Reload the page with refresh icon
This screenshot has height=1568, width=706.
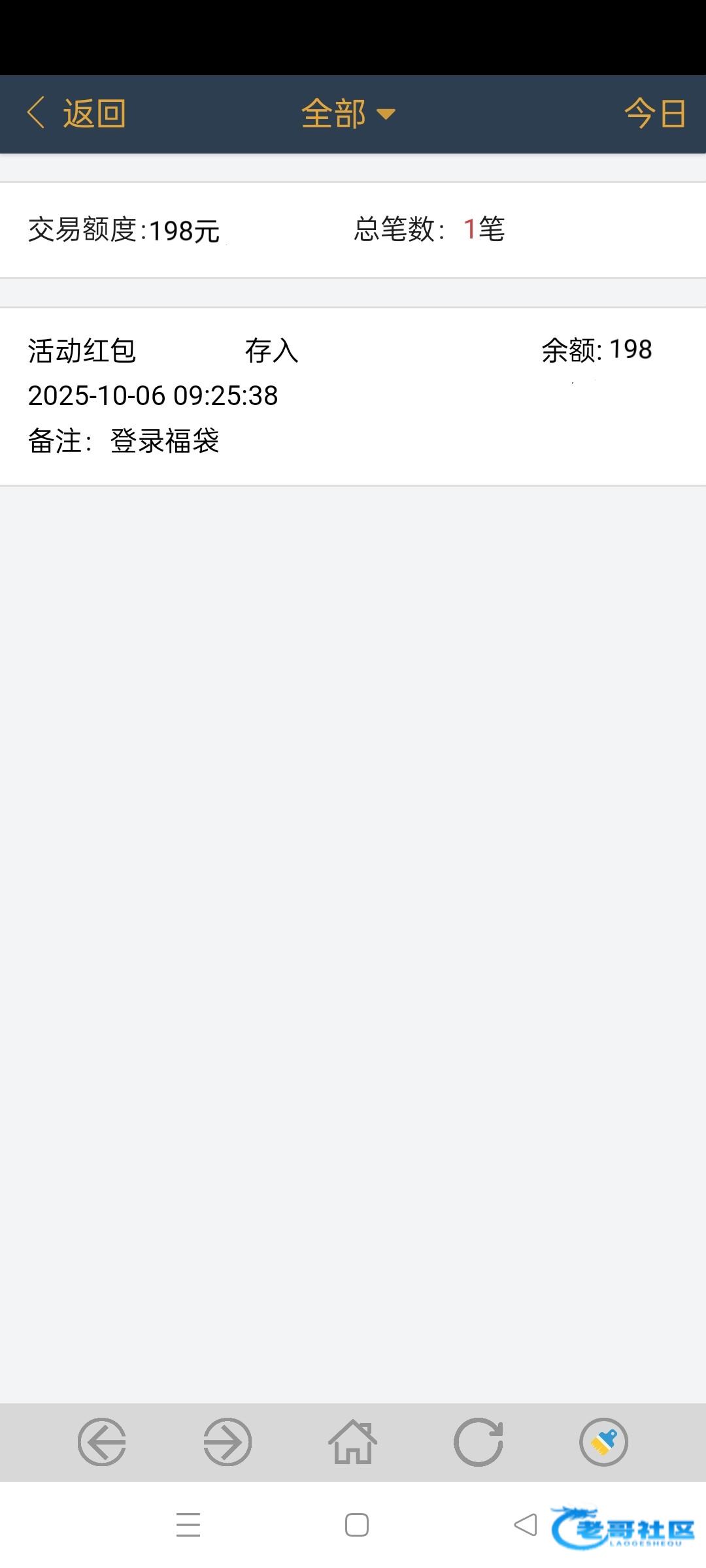[479, 1442]
